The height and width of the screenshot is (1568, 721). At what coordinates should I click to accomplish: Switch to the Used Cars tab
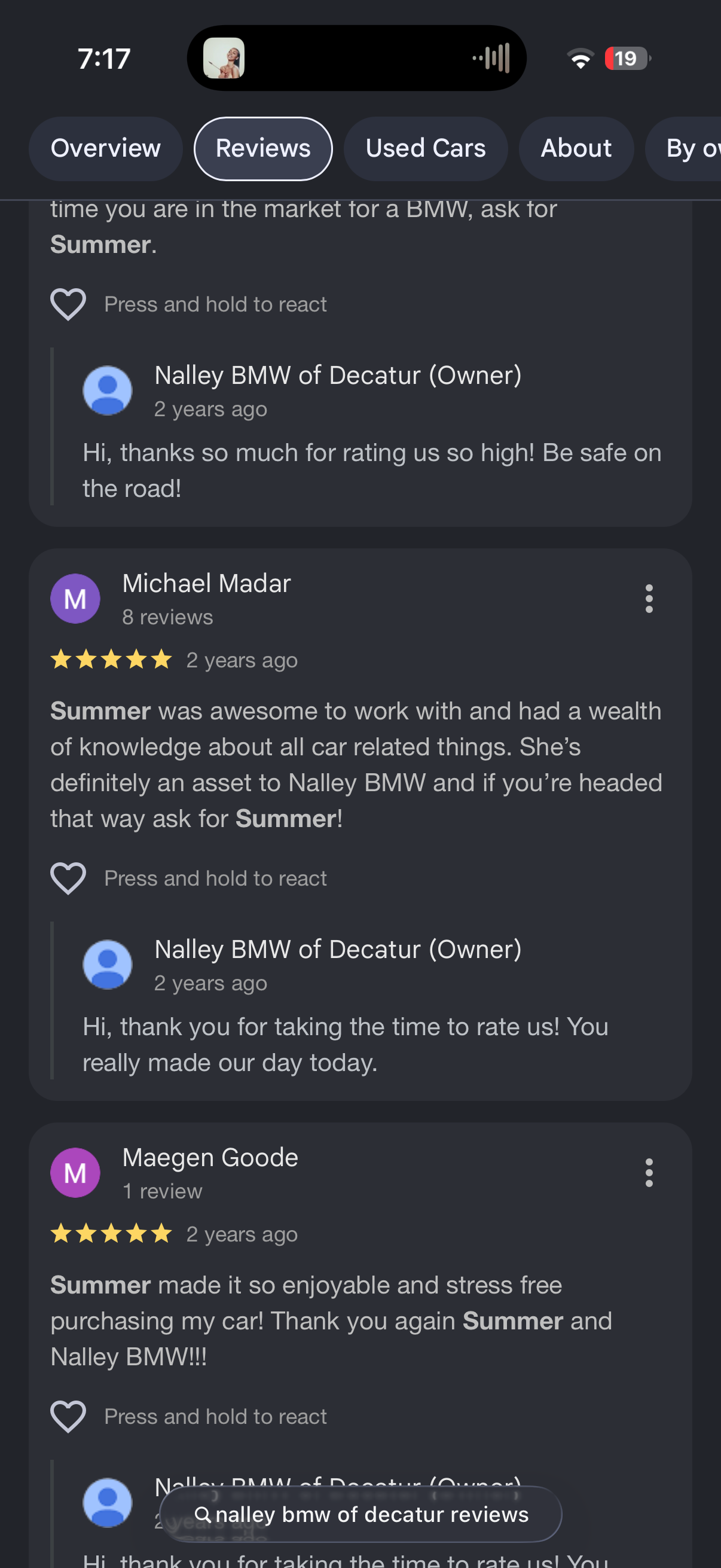point(425,148)
